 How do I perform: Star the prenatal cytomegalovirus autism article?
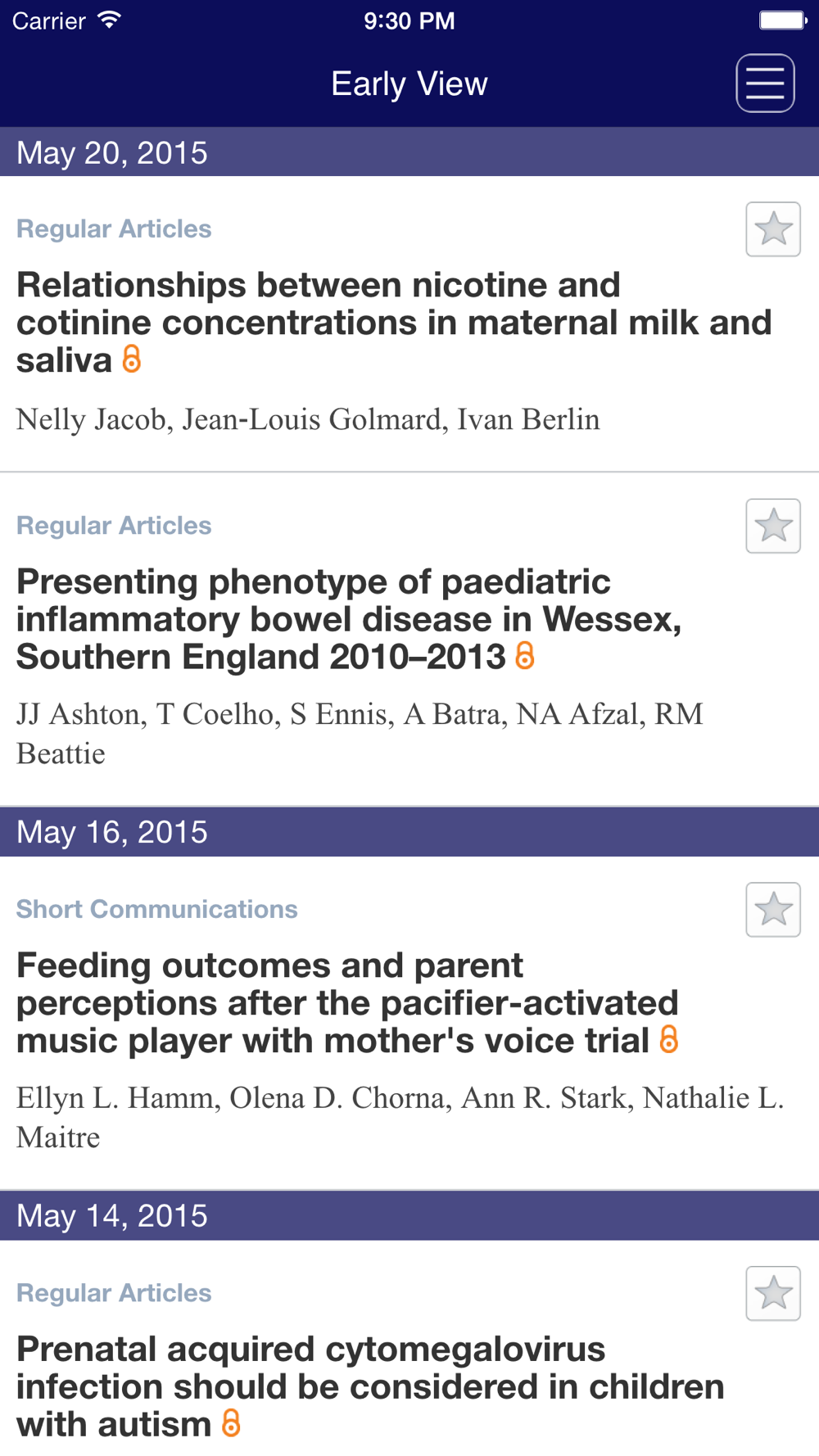[773, 1294]
